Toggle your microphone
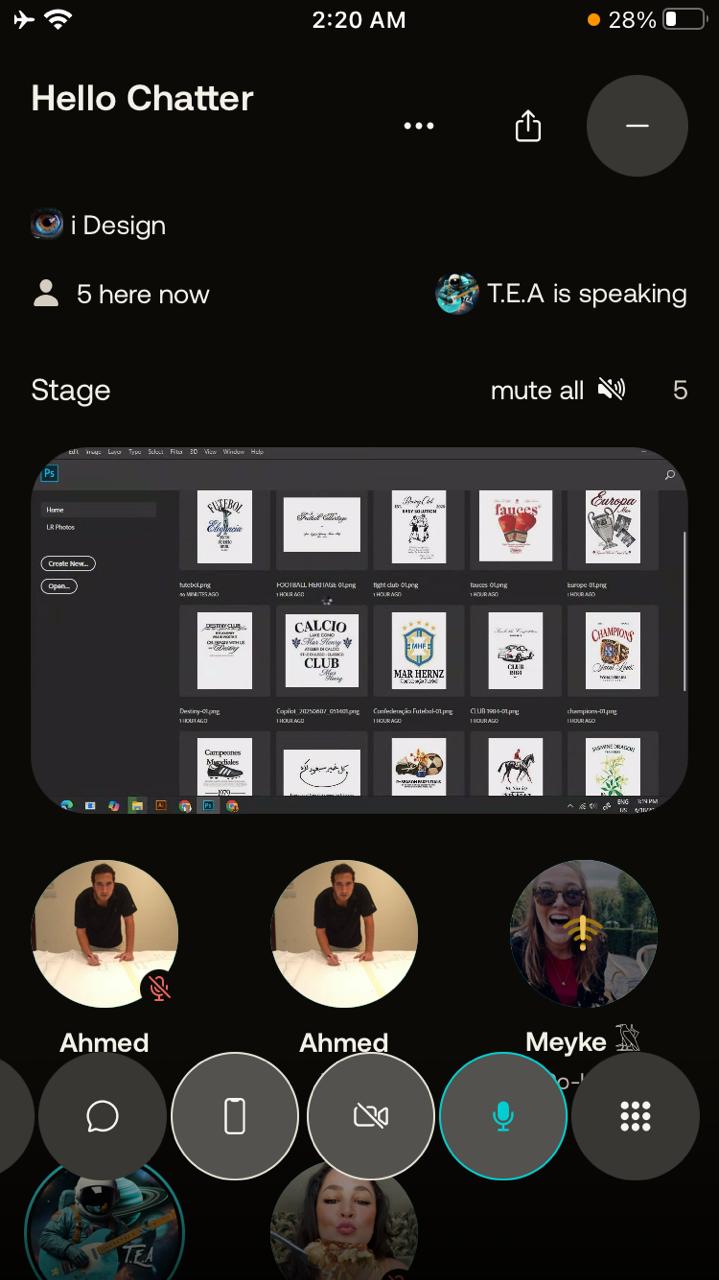The width and height of the screenshot is (719, 1280). [503, 1116]
